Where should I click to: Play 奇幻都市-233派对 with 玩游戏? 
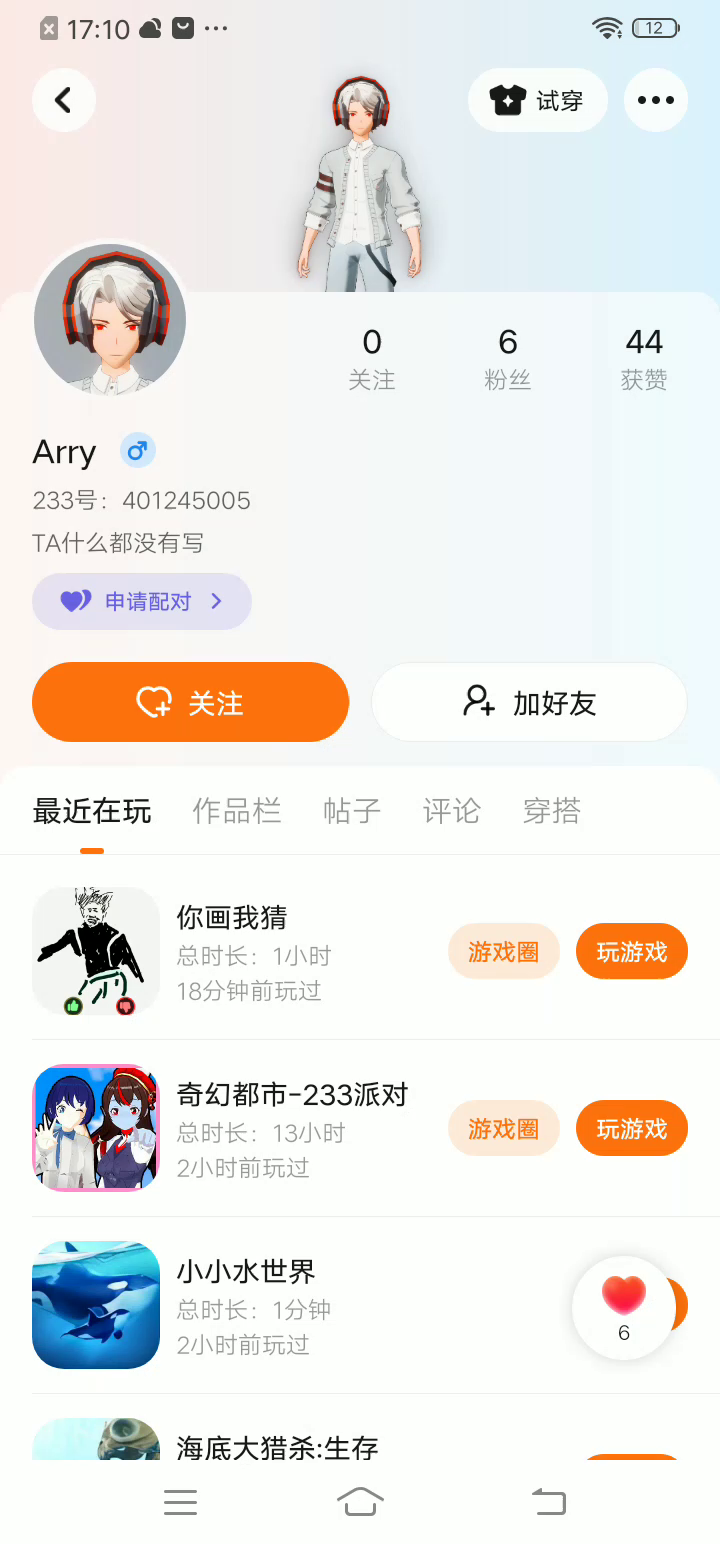tap(632, 1128)
